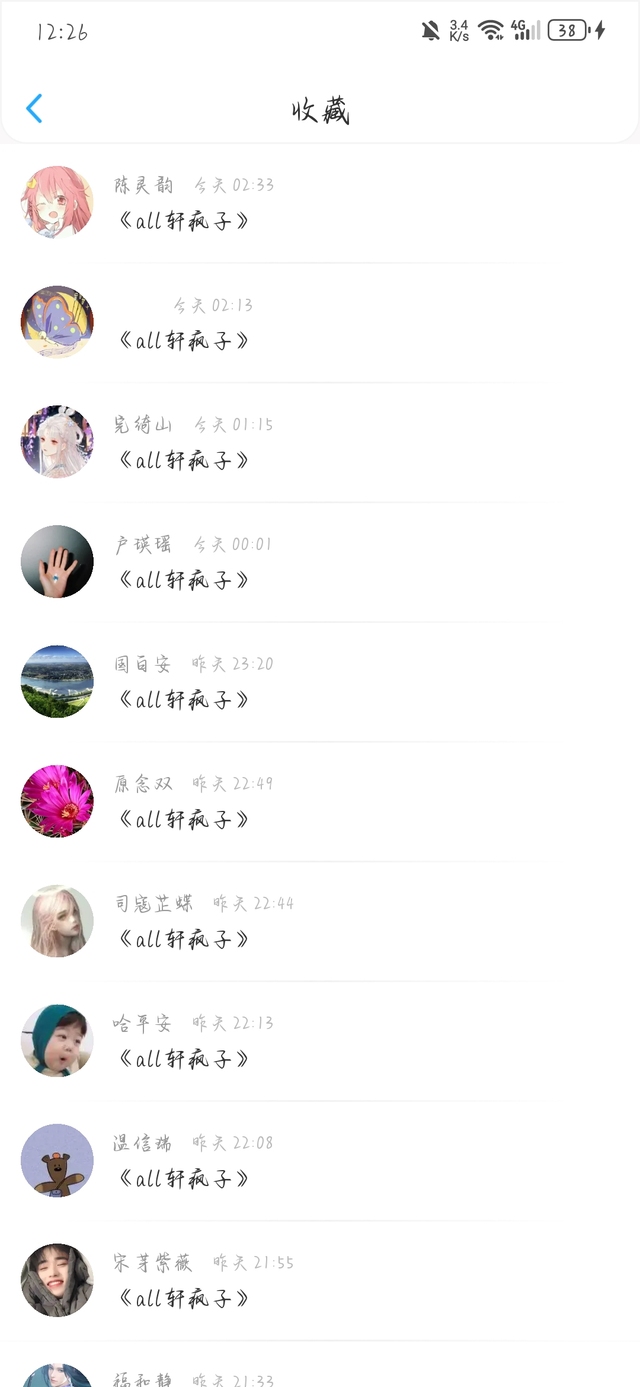Image resolution: width=640 pixels, height=1387 pixels.
Task: Open 完绮山's collected 《all轩疯子》 item
Action: (183, 461)
